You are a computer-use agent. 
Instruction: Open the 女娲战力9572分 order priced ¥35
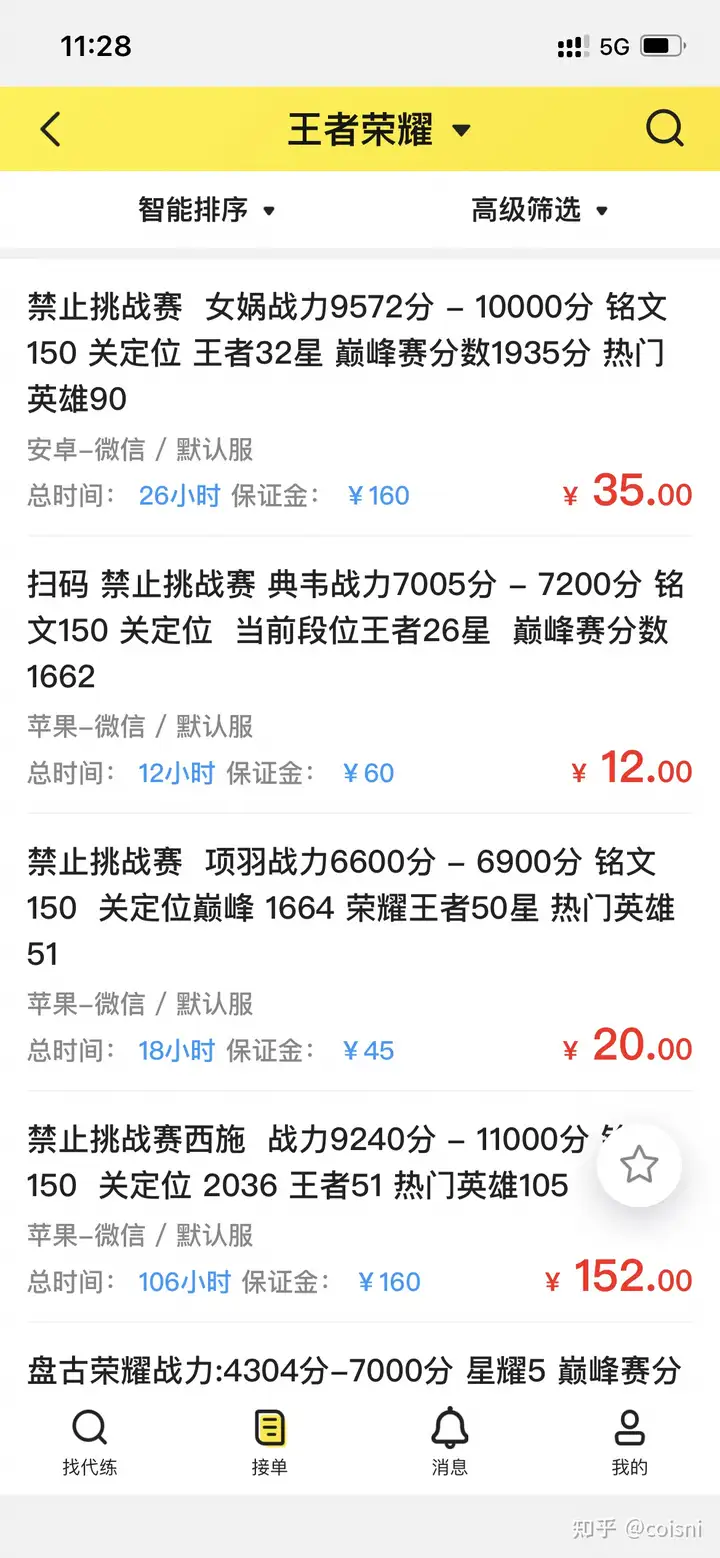(360, 398)
